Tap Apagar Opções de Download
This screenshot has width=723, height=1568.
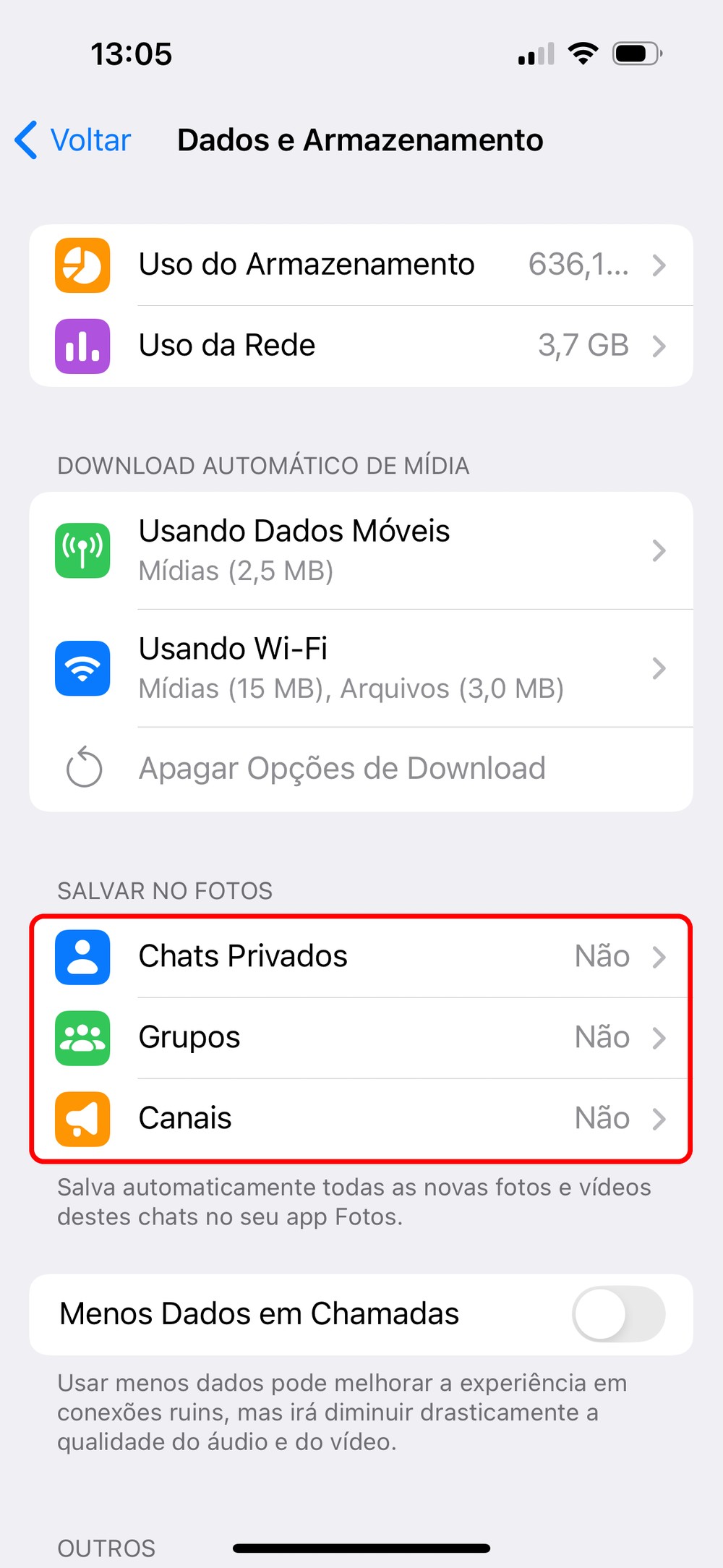coord(341,768)
